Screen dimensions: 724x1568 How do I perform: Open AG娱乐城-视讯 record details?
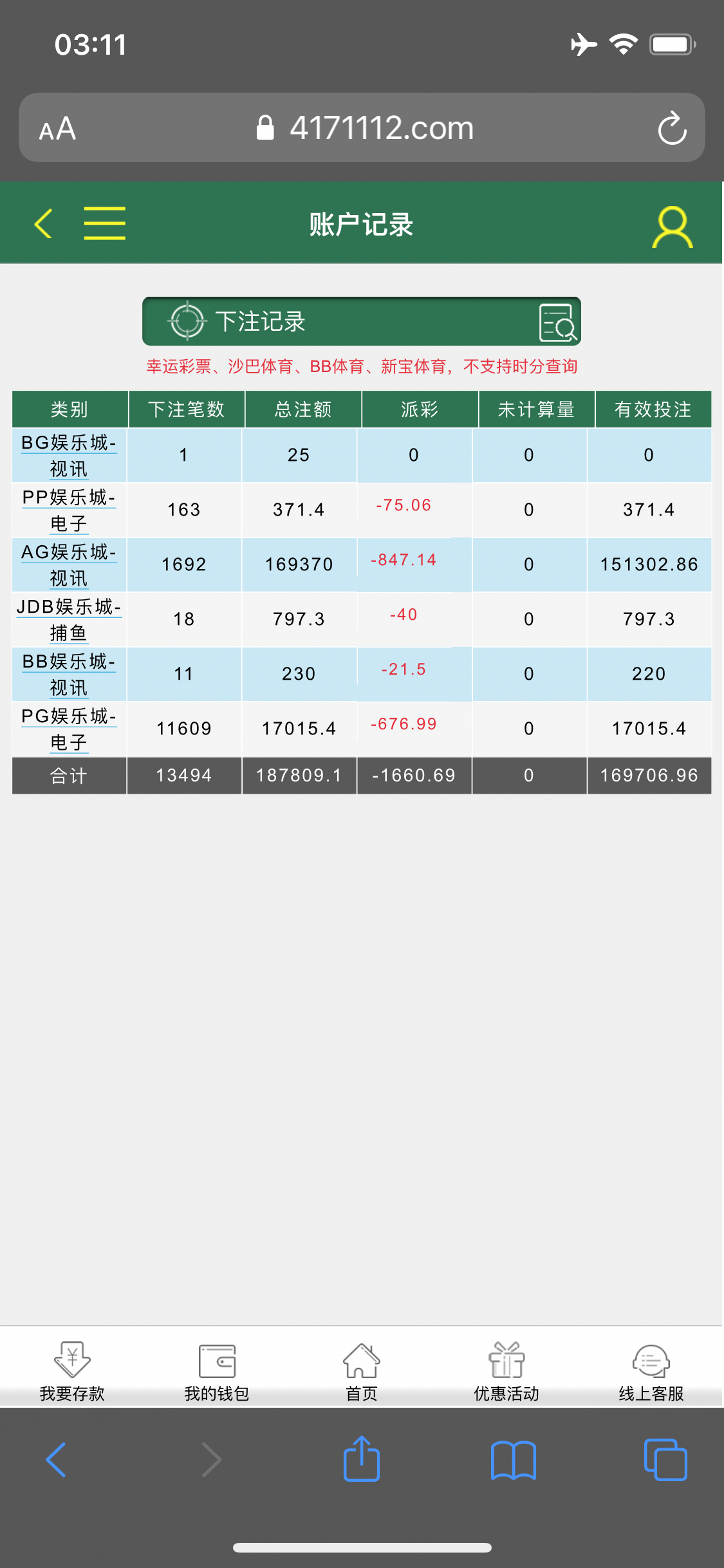[69, 565]
